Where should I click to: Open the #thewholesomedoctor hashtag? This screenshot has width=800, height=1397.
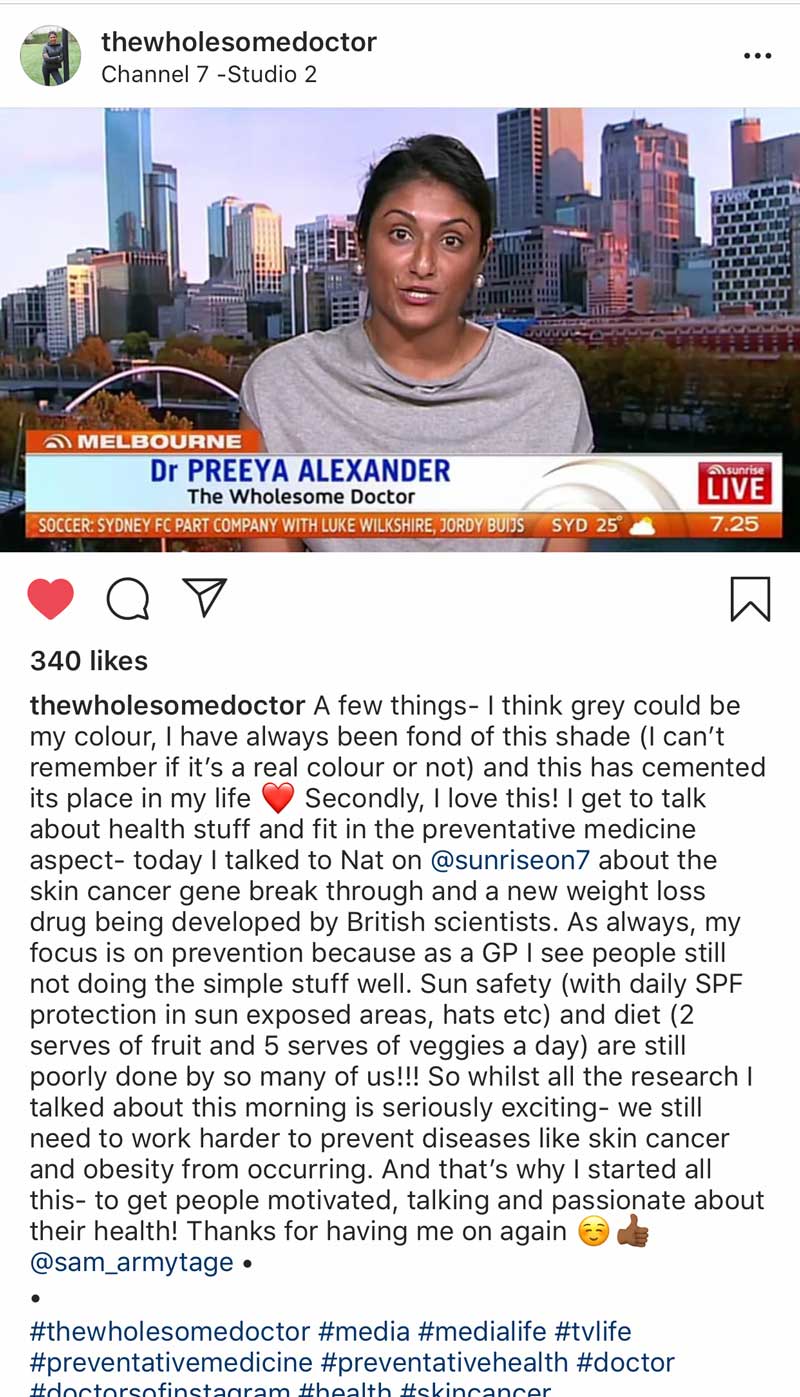click(170, 1332)
